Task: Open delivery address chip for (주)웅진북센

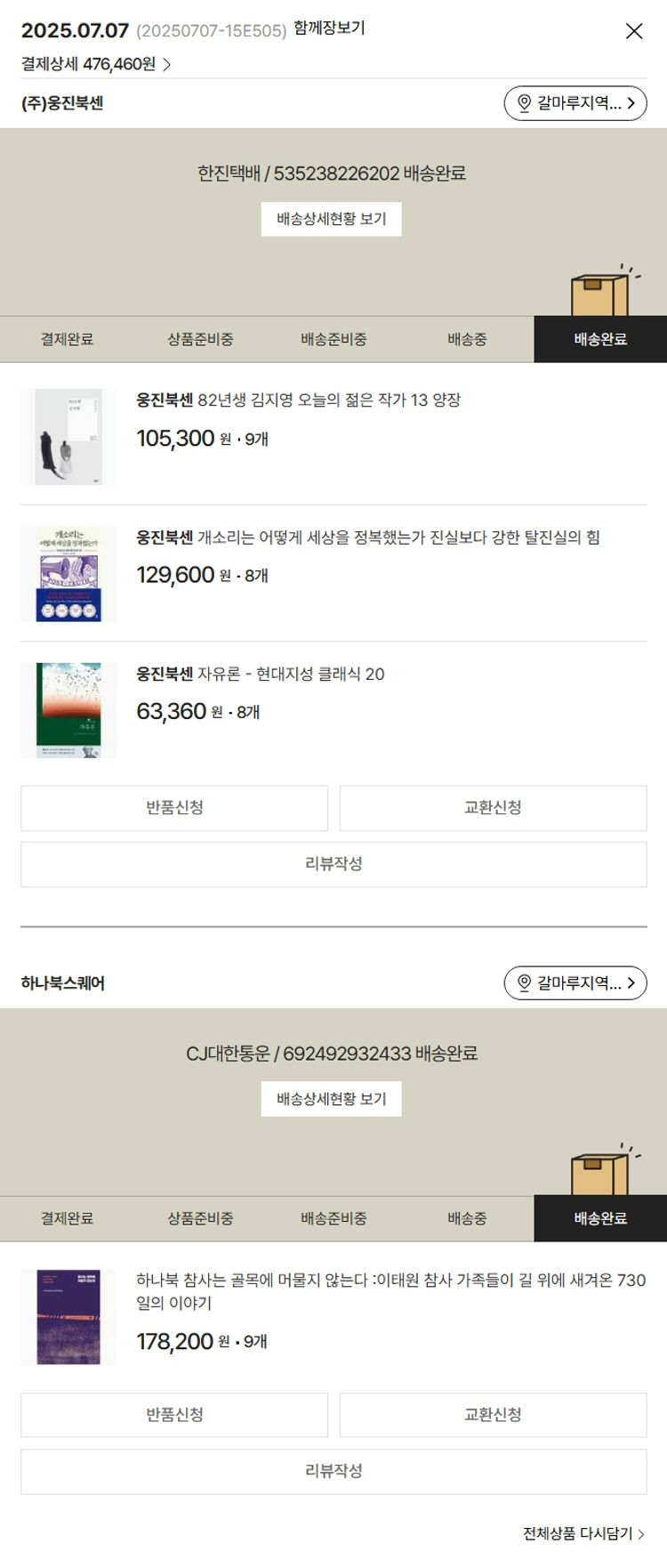Action: tap(575, 103)
